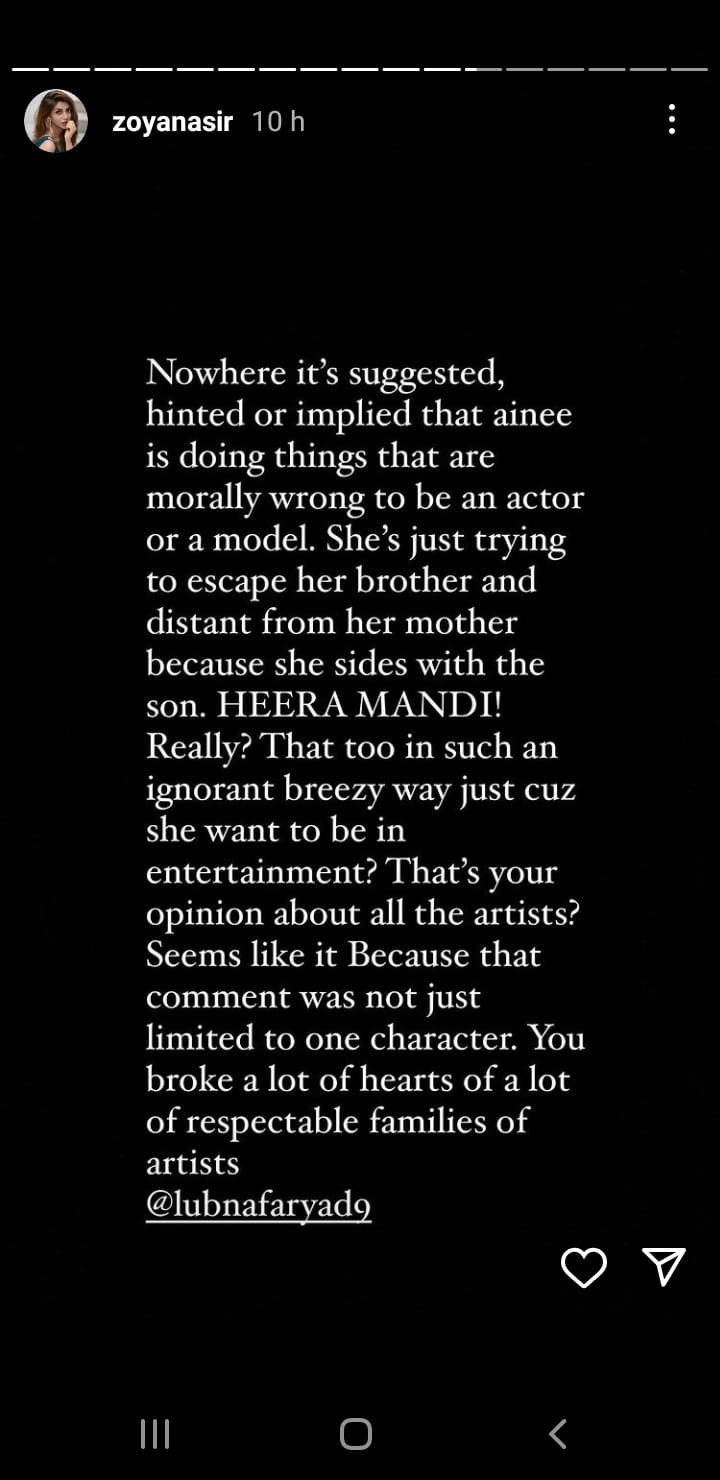The width and height of the screenshot is (720, 1480).
Task: Open the zoyanasir username
Action: [172, 122]
